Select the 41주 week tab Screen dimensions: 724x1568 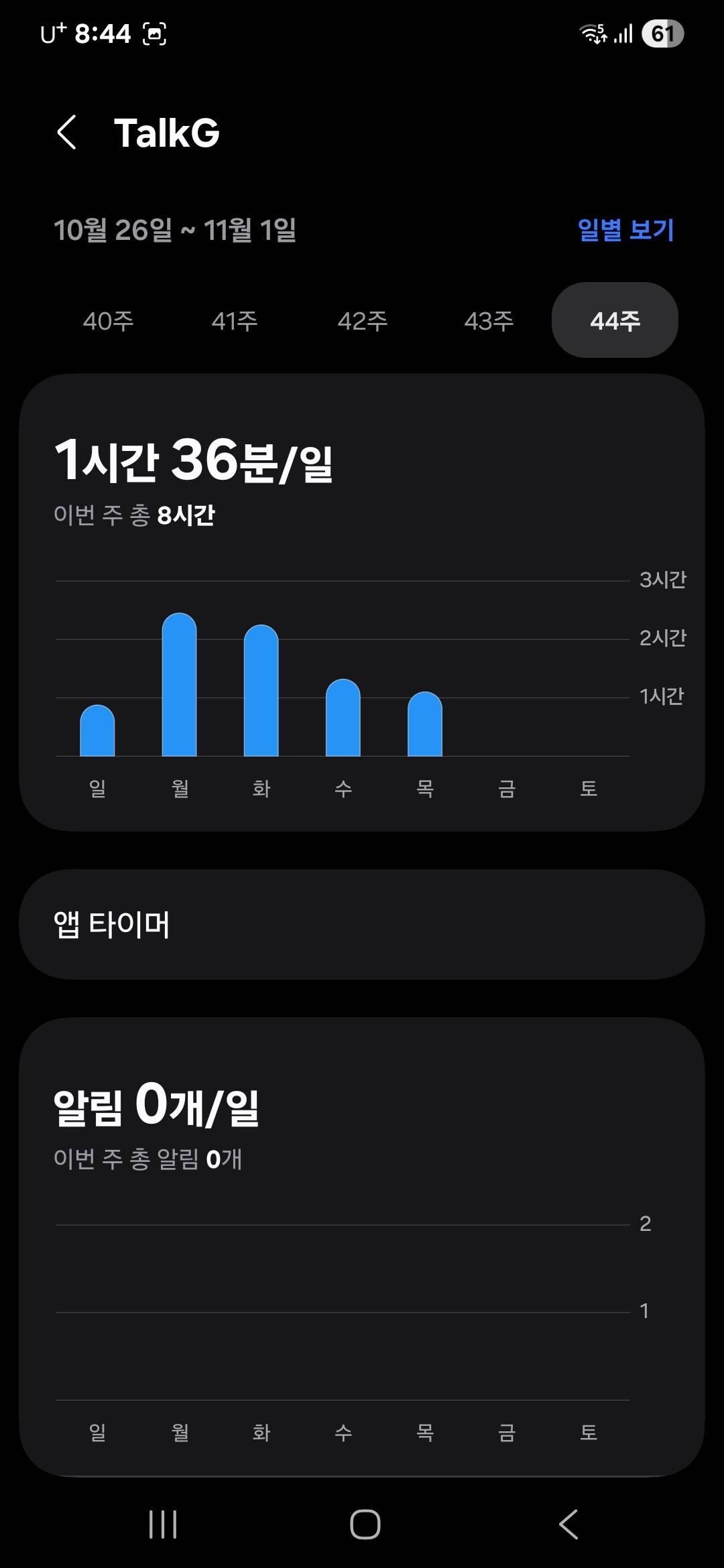tap(235, 321)
